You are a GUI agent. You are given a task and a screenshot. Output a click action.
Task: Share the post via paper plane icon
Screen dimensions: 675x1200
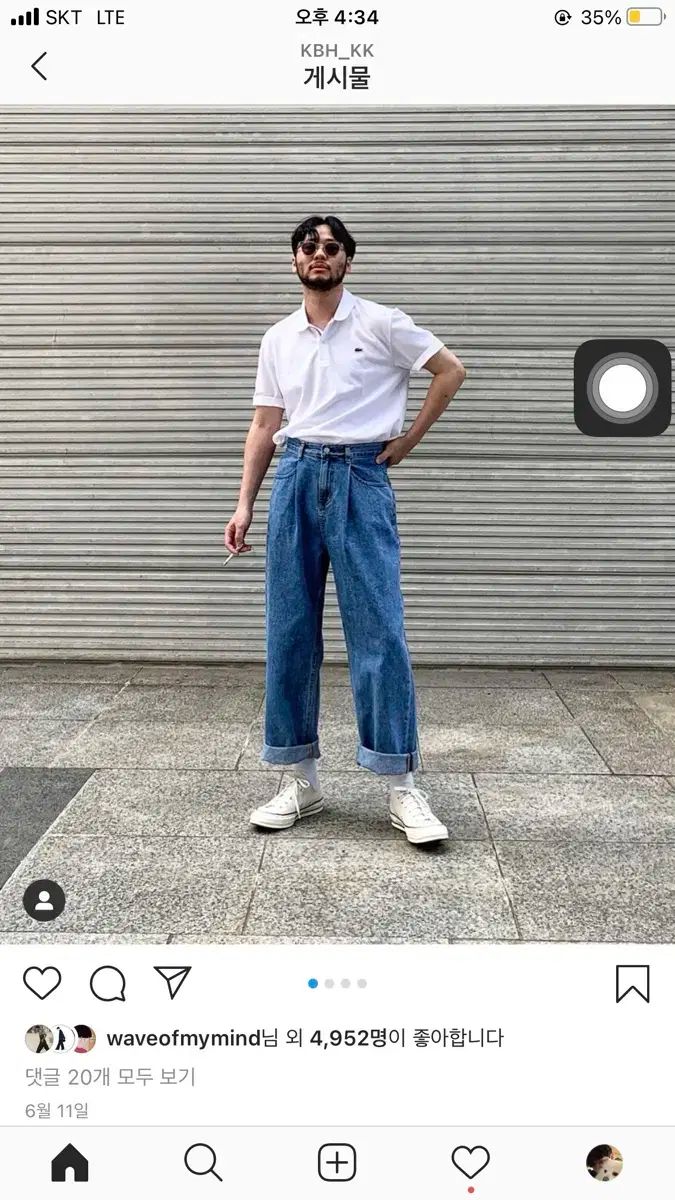[x=172, y=982]
